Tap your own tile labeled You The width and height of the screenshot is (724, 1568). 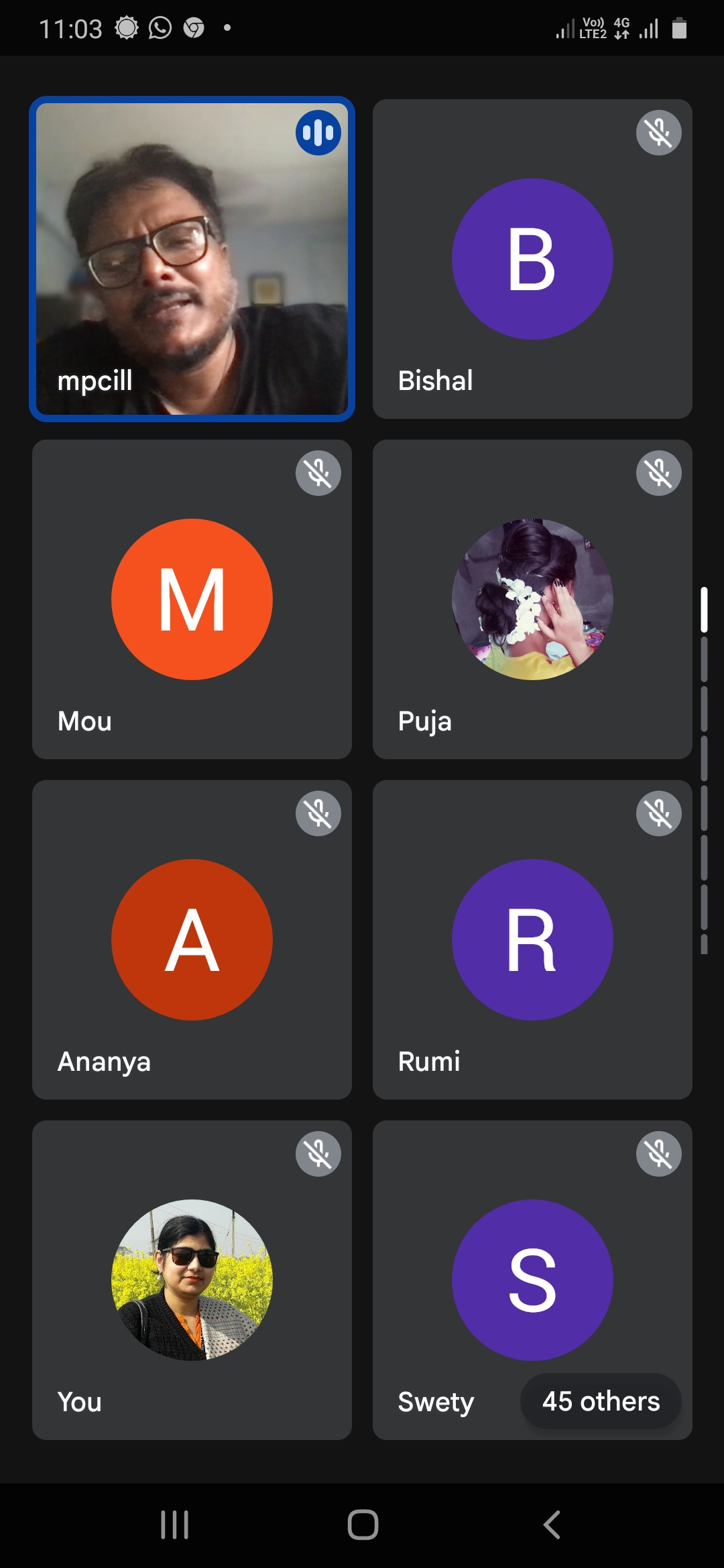pos(192,1280)
